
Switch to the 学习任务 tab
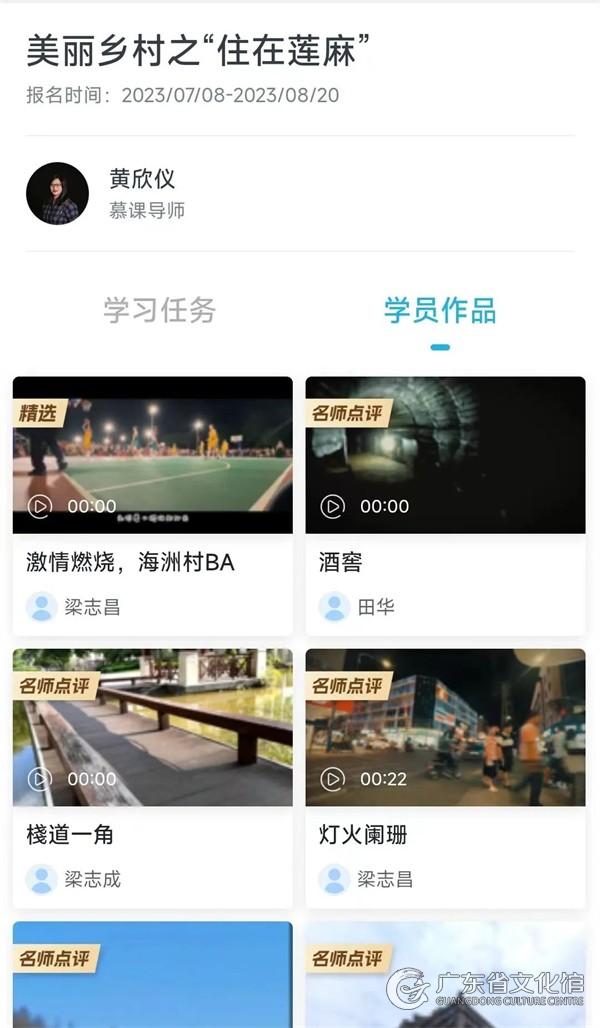(x=159, y=310)
